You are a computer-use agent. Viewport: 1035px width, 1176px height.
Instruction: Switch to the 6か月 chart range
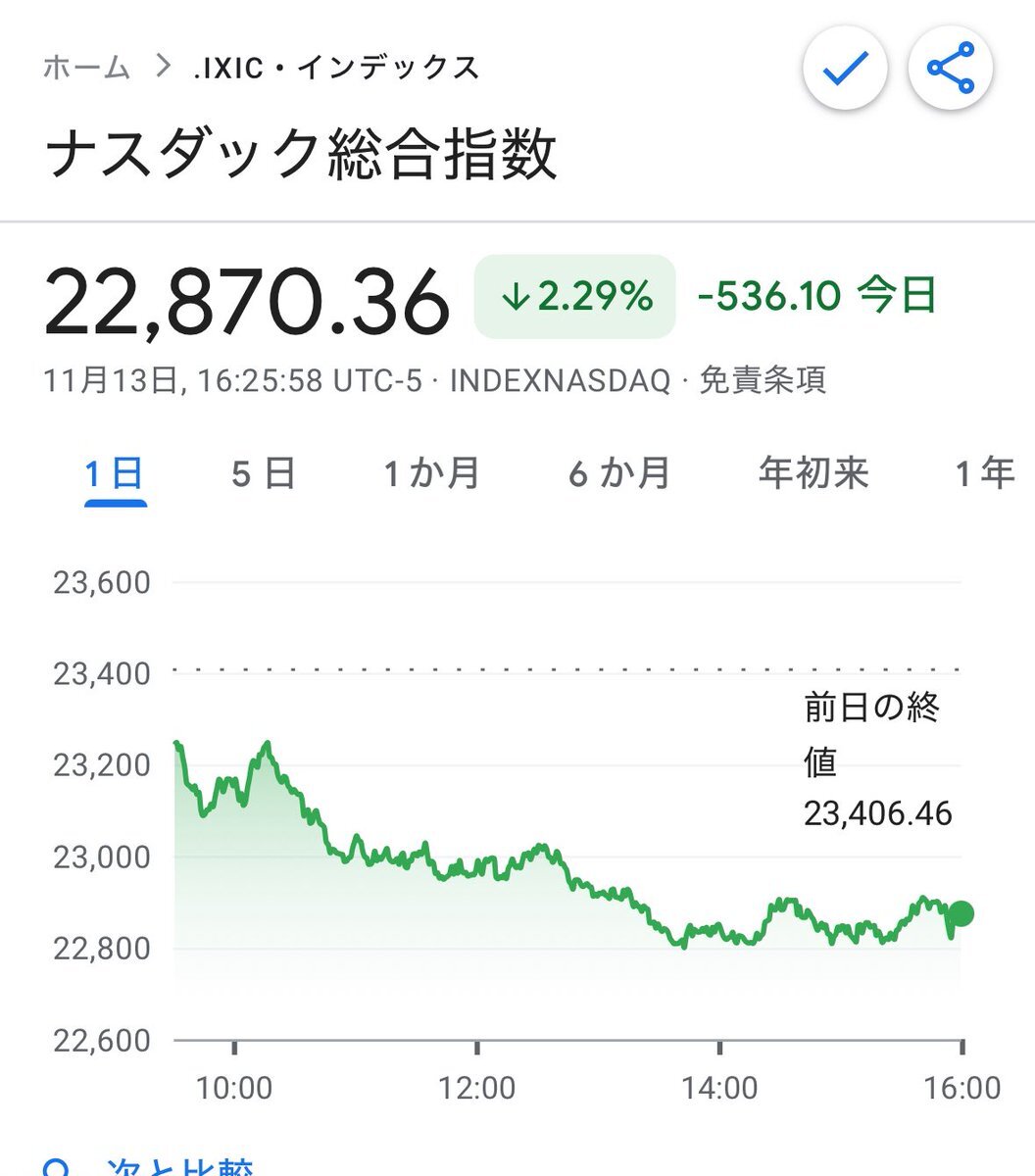tap(619, 474)
